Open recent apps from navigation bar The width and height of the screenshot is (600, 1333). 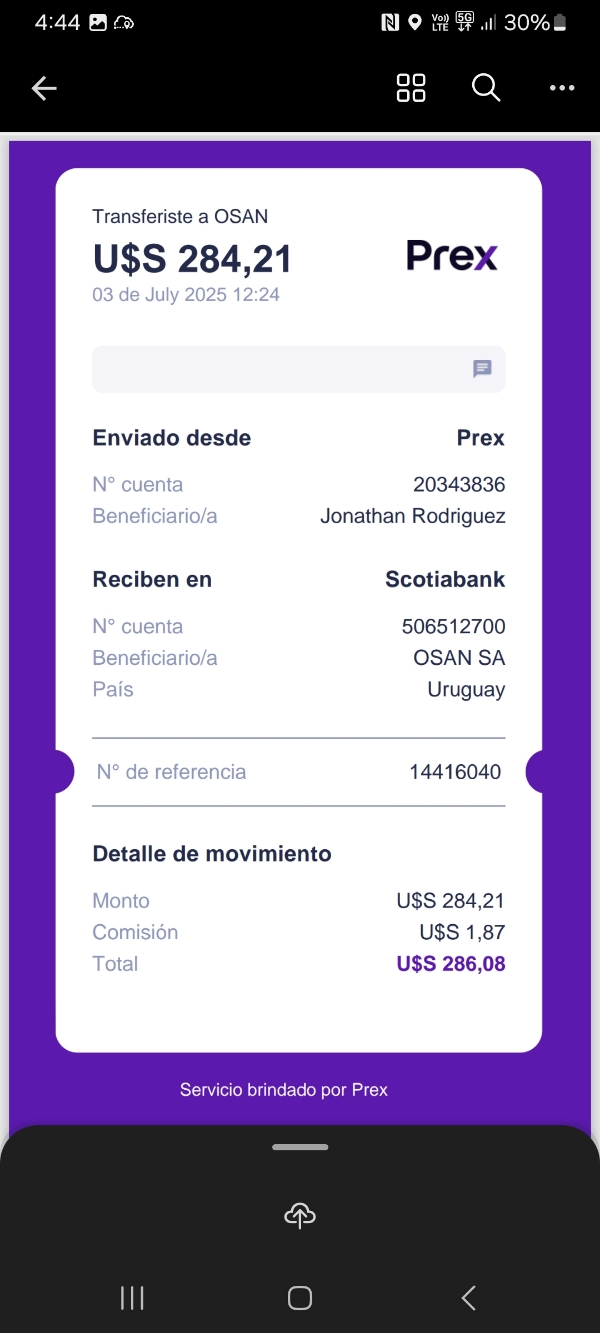tap(132, 1298)
